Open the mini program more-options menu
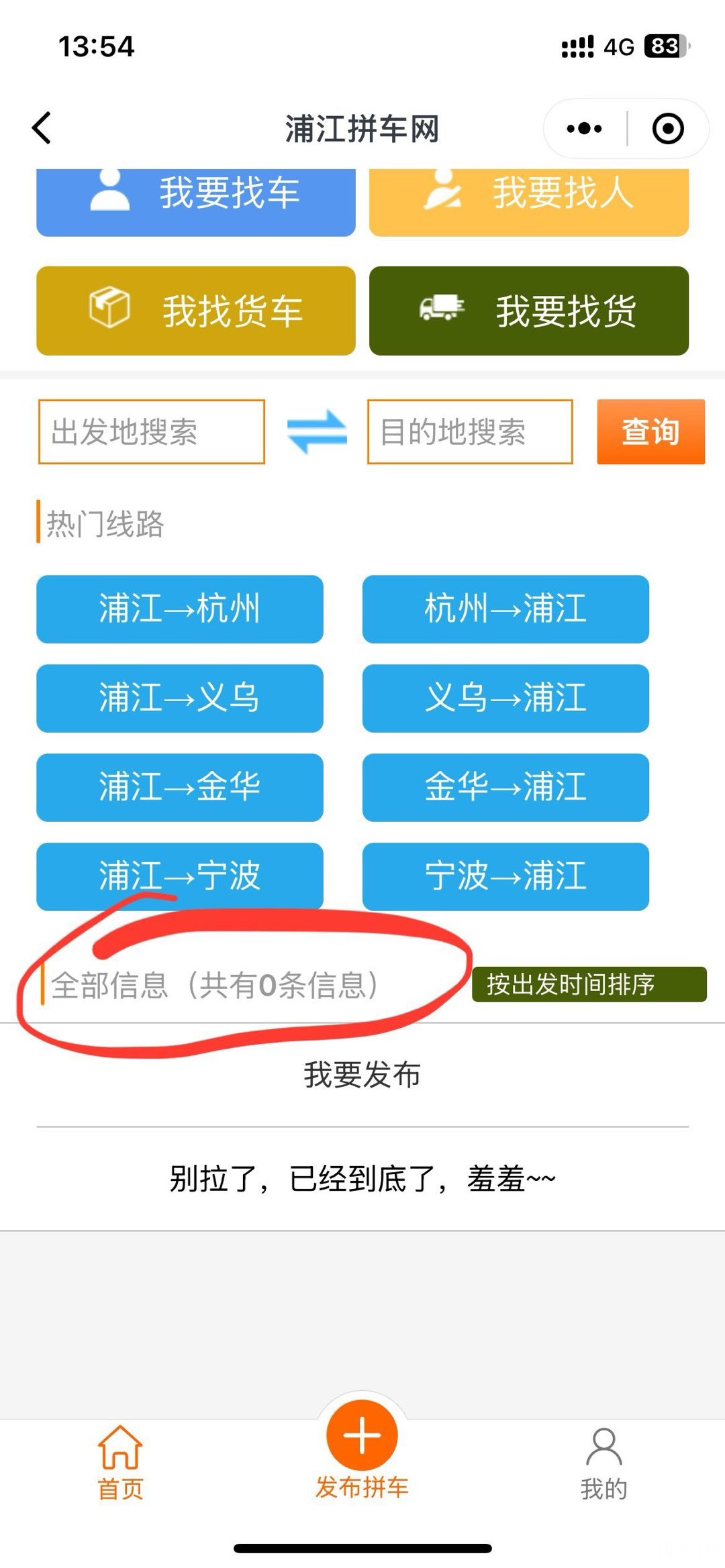The height and width of the screenshot is (1568, 725). click(x=584, y=128)
